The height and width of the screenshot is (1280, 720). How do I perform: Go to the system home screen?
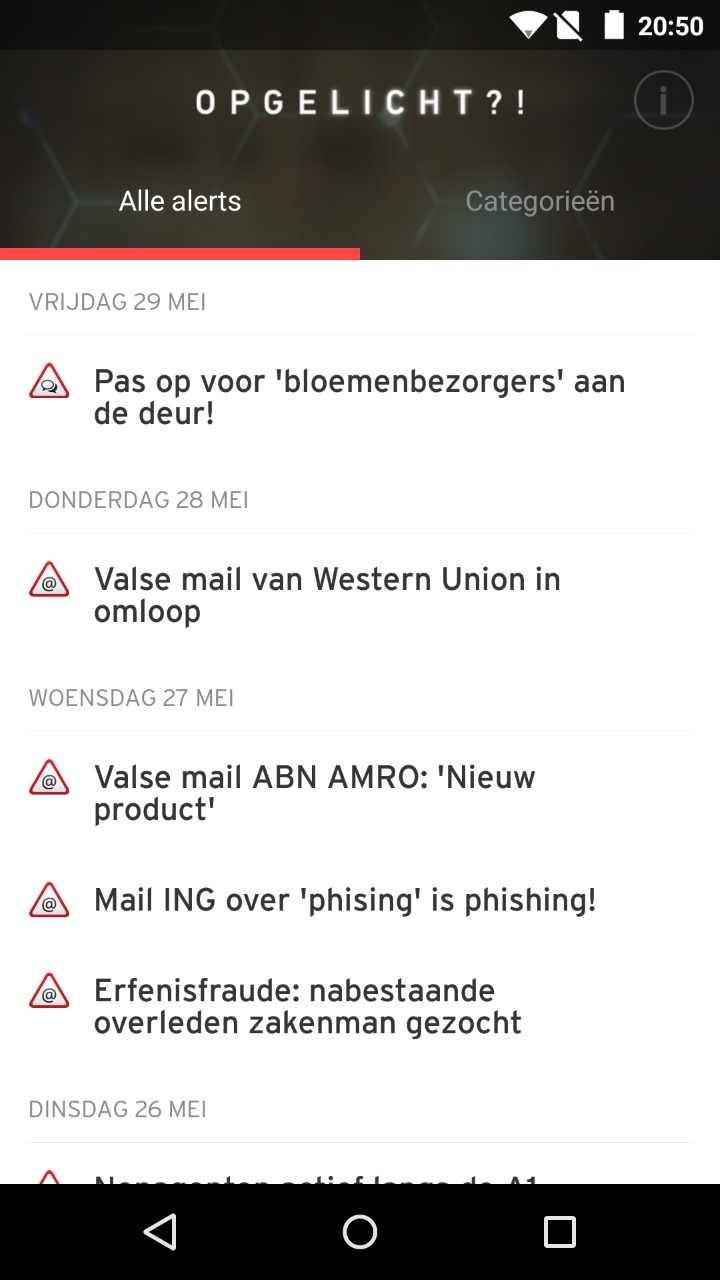360,1232
